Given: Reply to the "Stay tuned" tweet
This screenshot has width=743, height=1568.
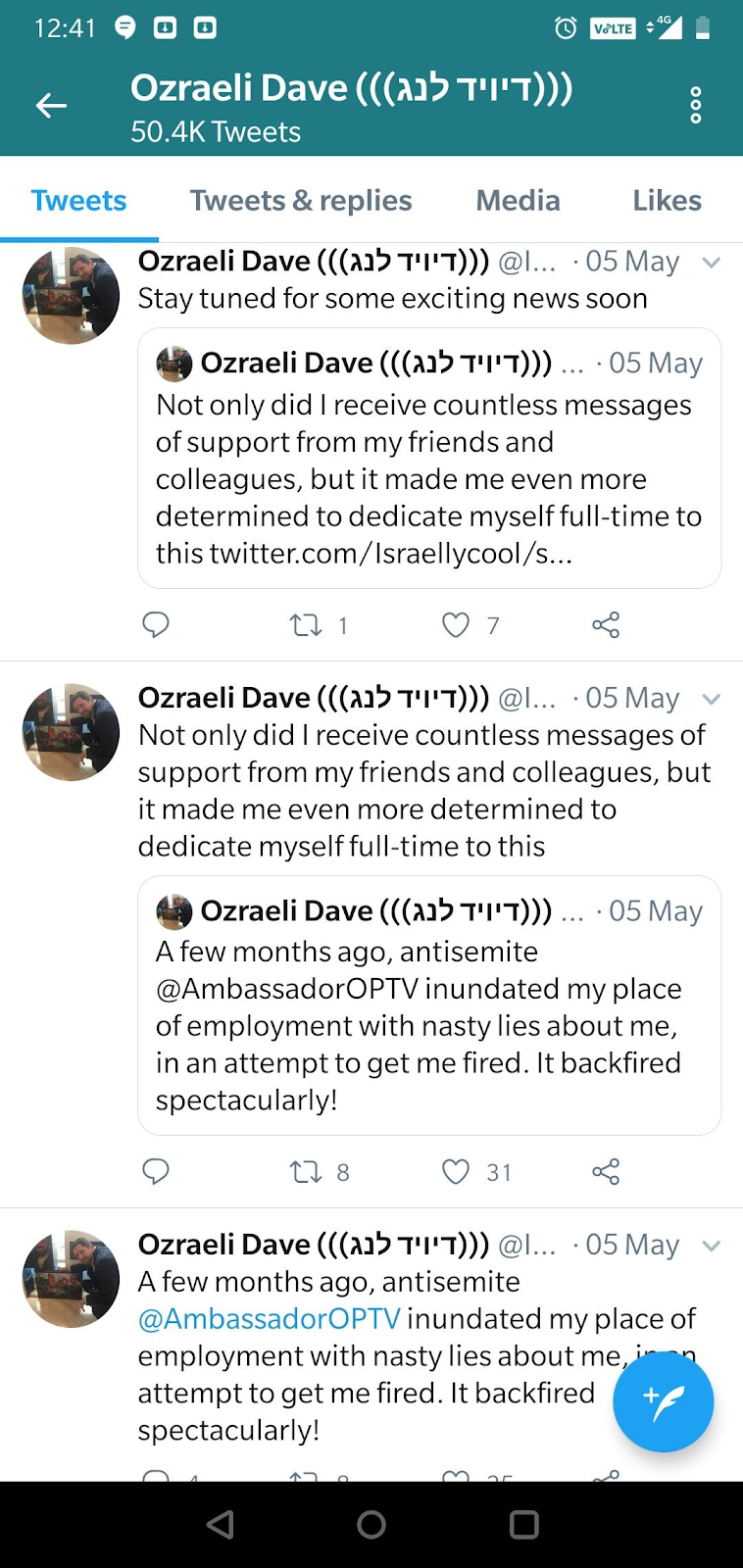Looking at the screenshot, I should click(x=156, y=624).
